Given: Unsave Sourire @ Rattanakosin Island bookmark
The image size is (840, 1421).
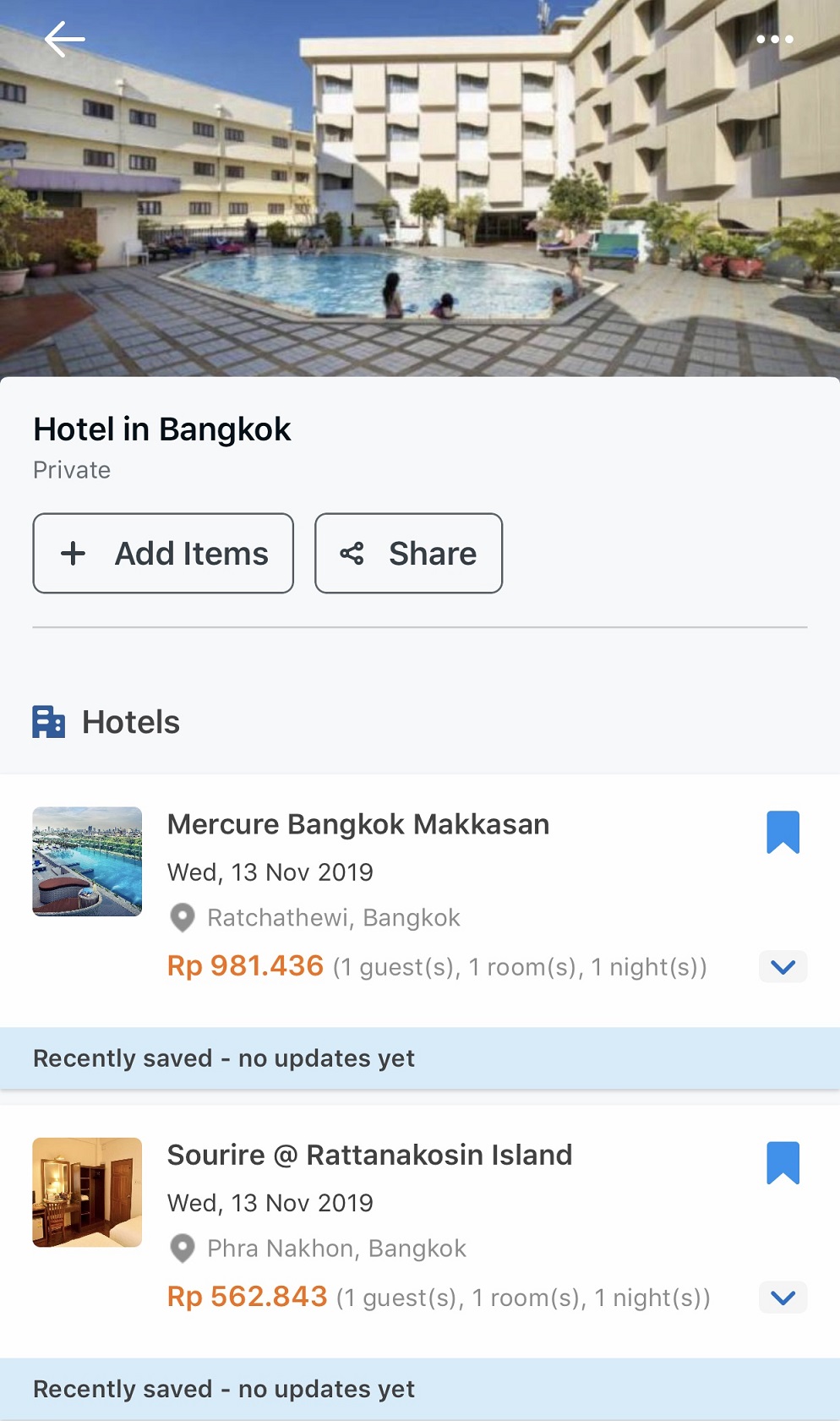Looking at the screenshot, I should [783, 1163].
